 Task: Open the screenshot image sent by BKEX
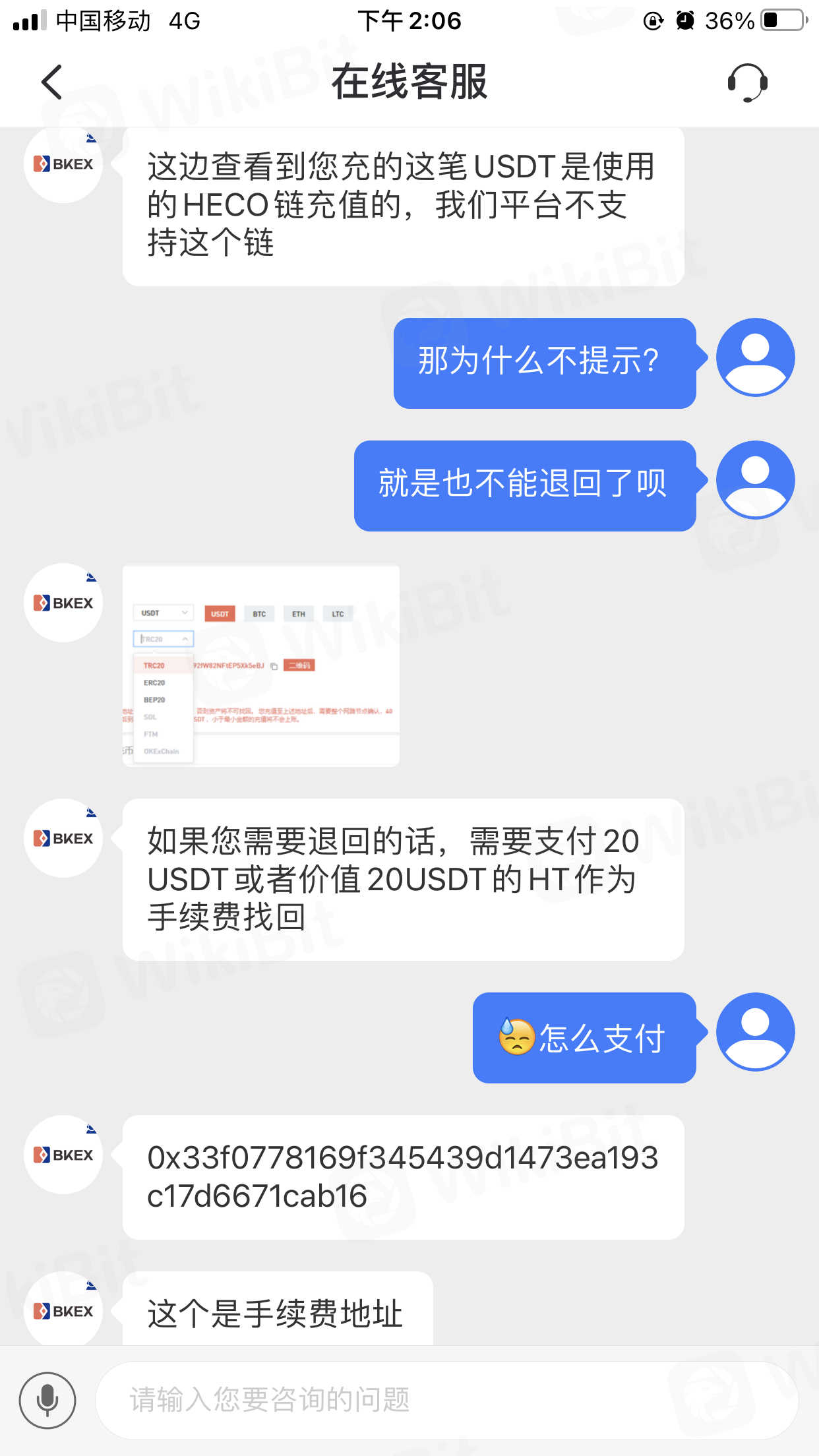click(261, 666)
